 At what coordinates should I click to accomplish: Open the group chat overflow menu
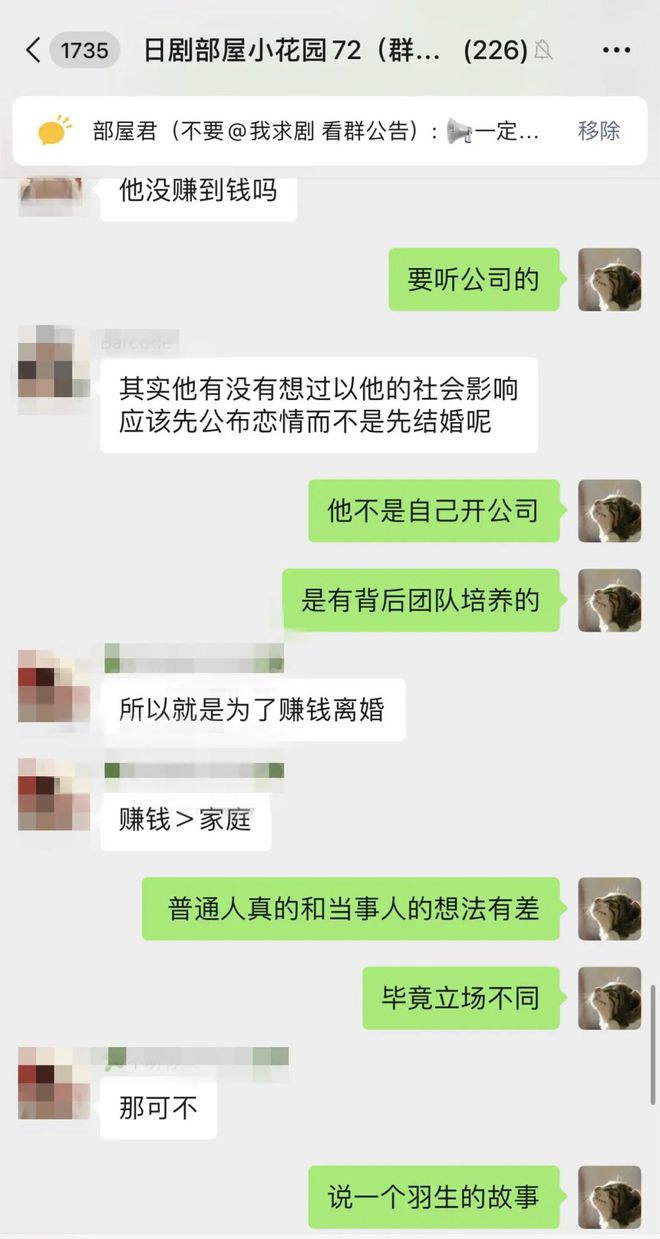[x=616, y=50]
